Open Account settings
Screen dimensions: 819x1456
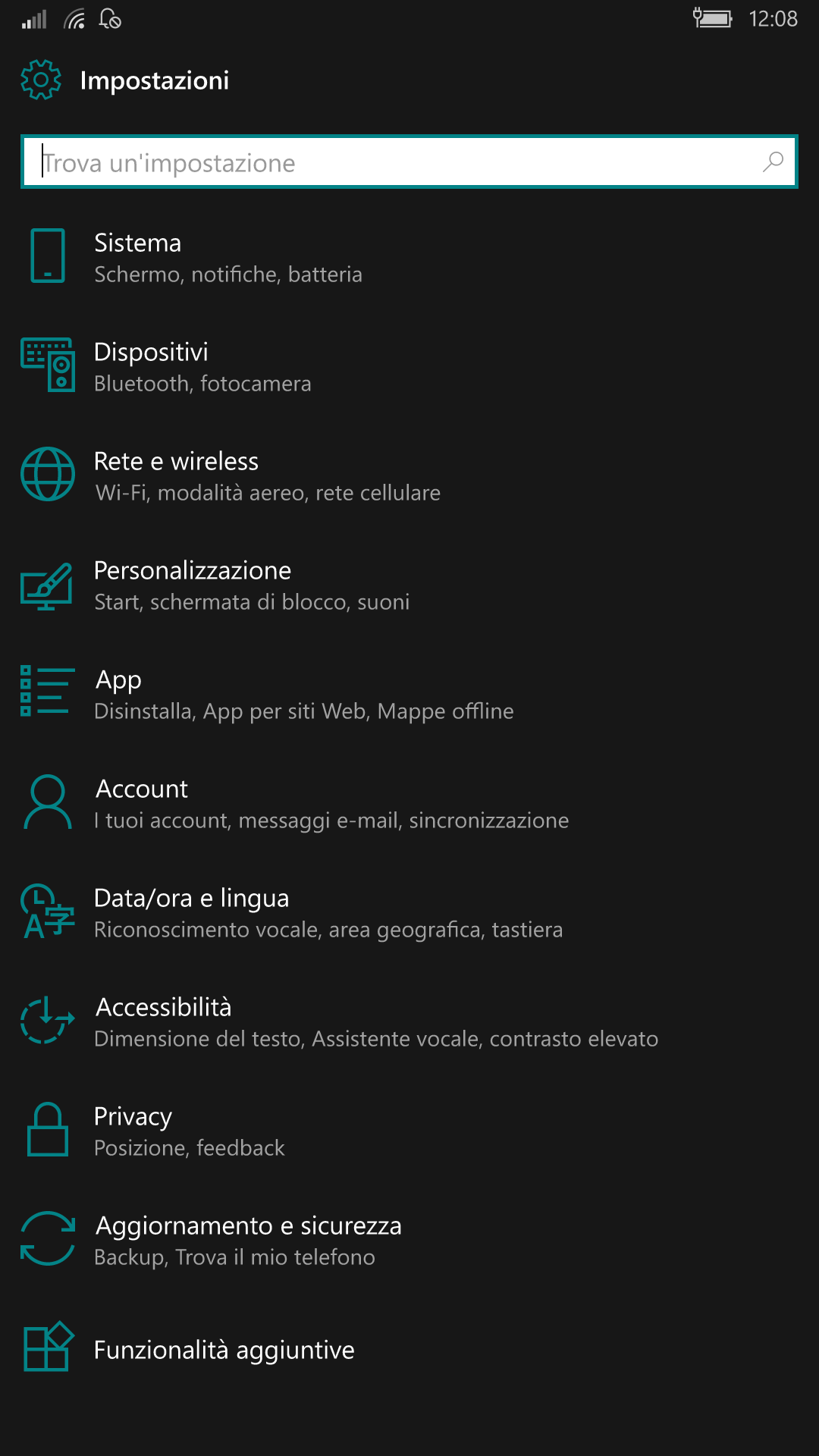tap(409, 802)
